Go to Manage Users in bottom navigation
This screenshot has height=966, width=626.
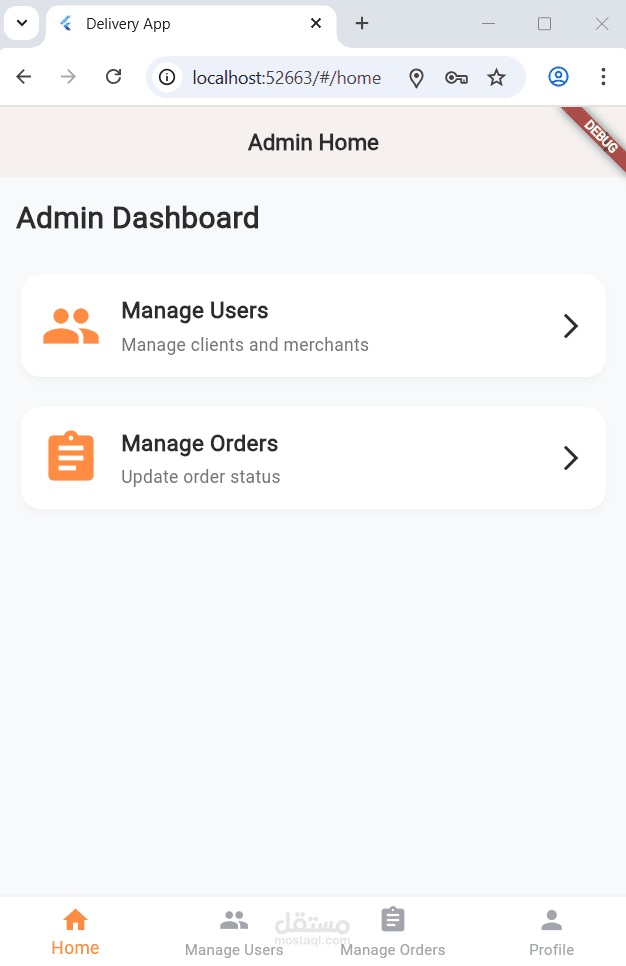coord(234,932)
